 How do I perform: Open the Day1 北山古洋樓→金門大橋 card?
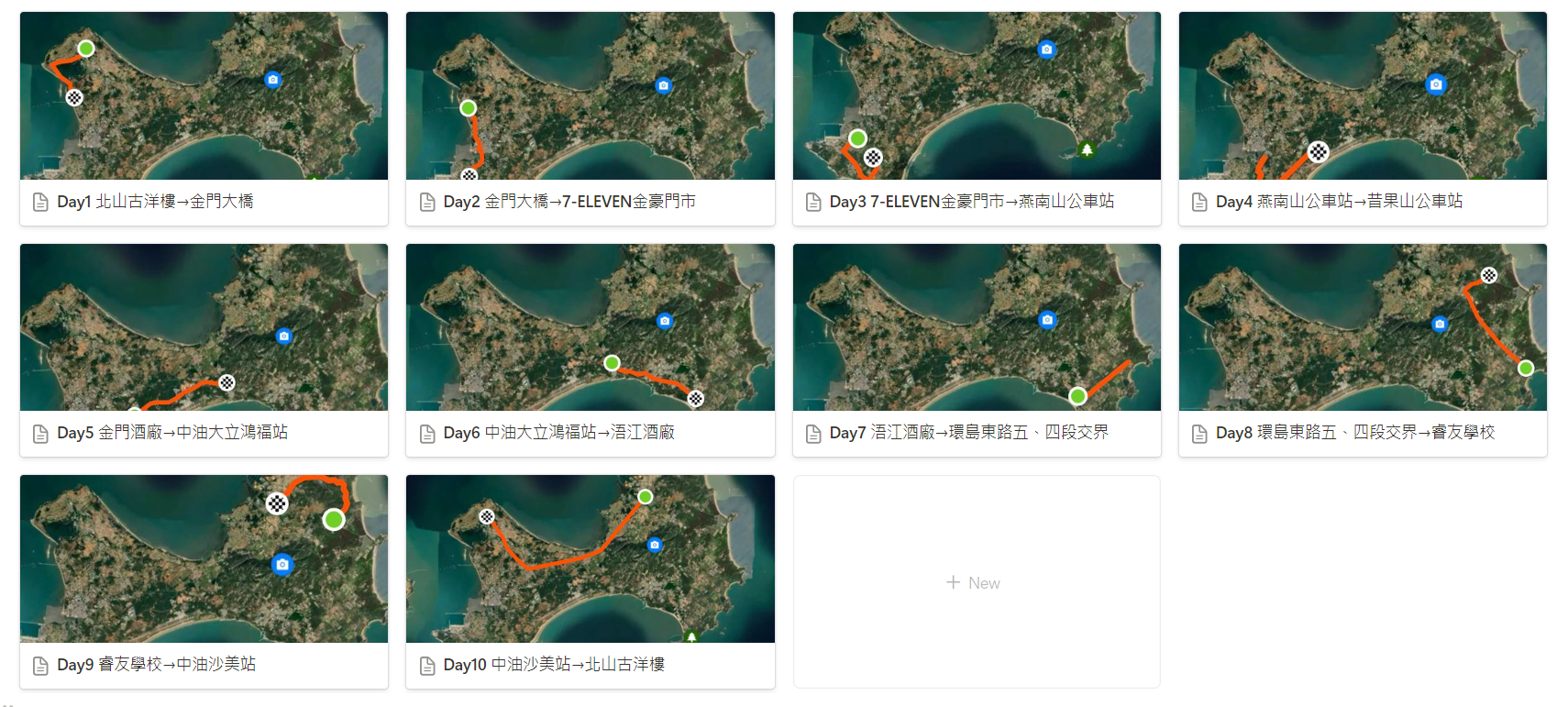(x=155, y=202)
